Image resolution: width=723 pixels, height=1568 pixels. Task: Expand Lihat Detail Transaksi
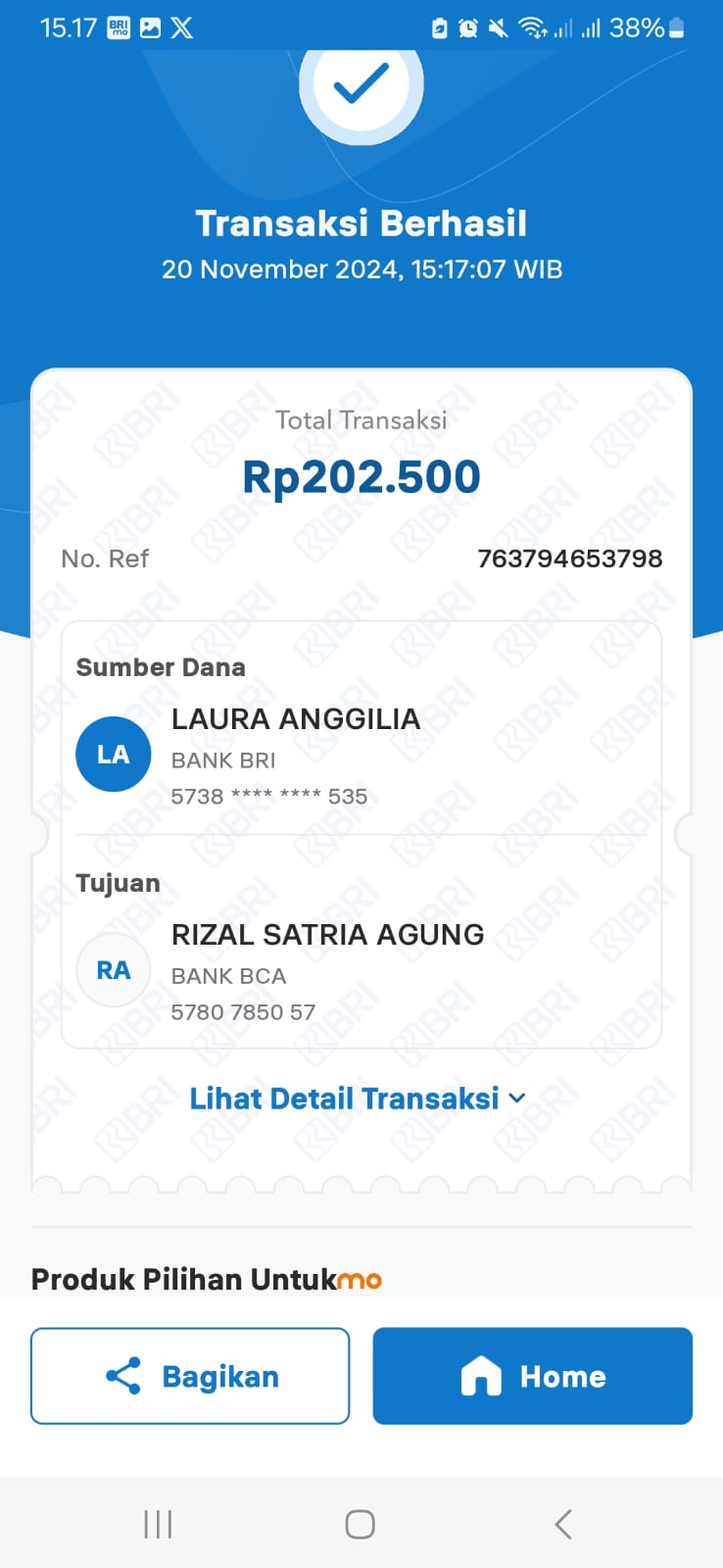tap(358, 1099)
